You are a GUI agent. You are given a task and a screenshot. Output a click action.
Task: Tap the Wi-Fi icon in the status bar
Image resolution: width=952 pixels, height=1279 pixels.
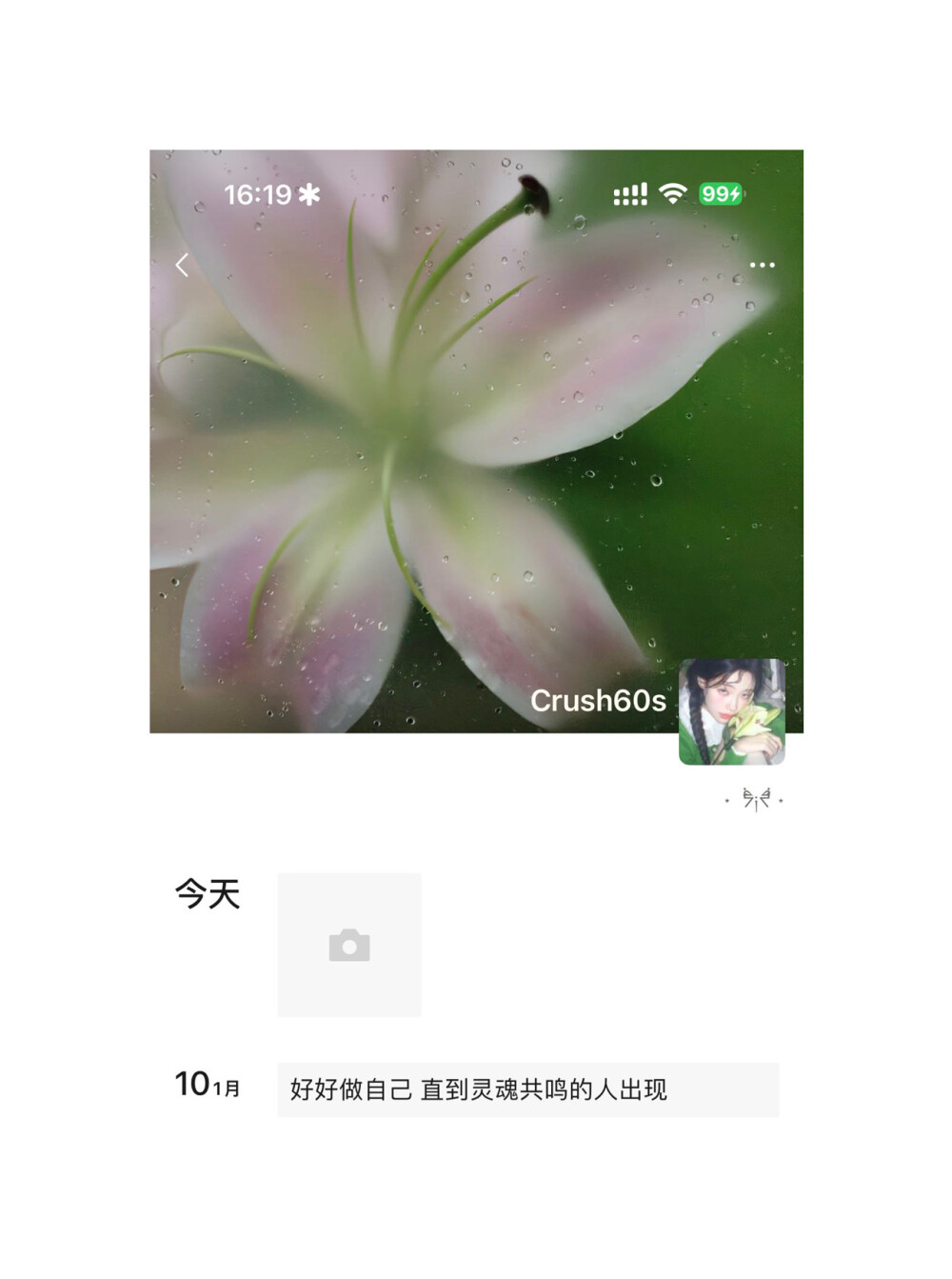[672, 193]
